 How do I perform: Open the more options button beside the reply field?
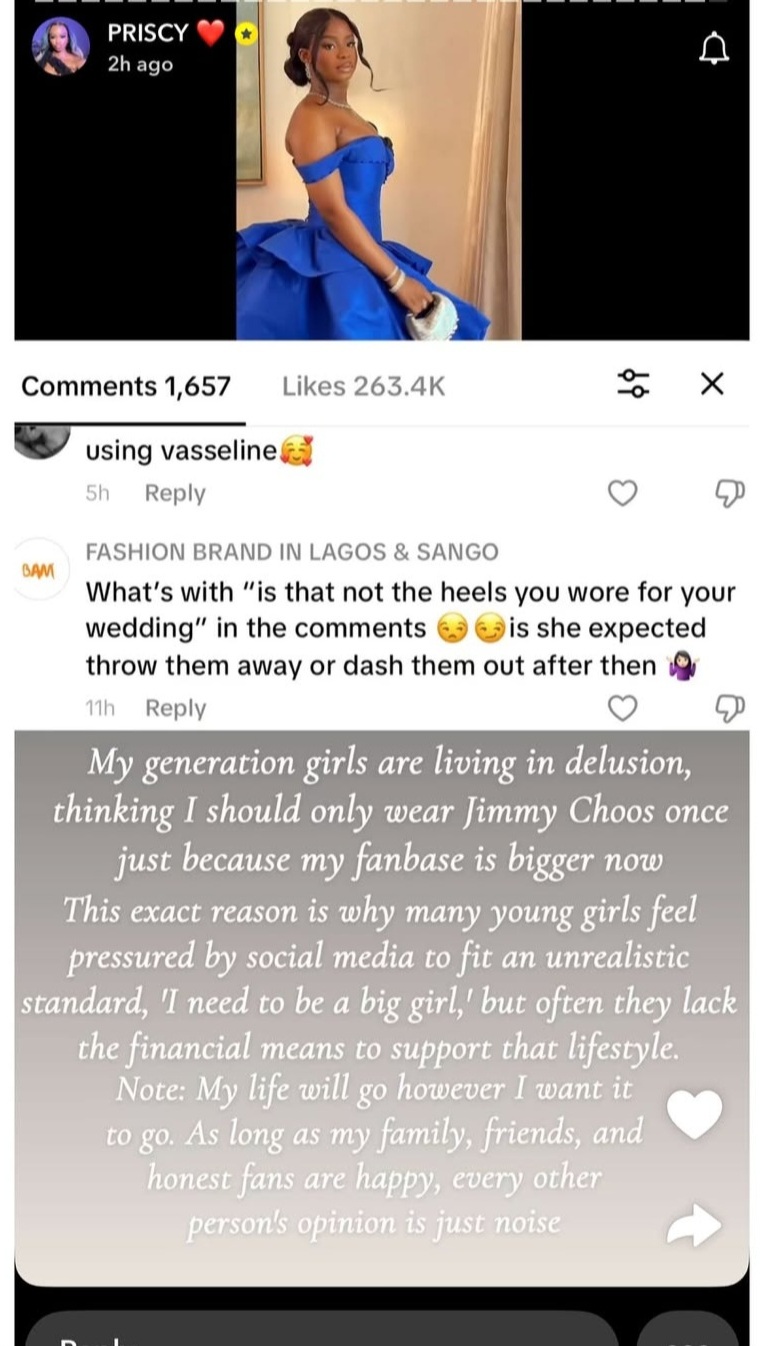click(x=688, y=1332)
